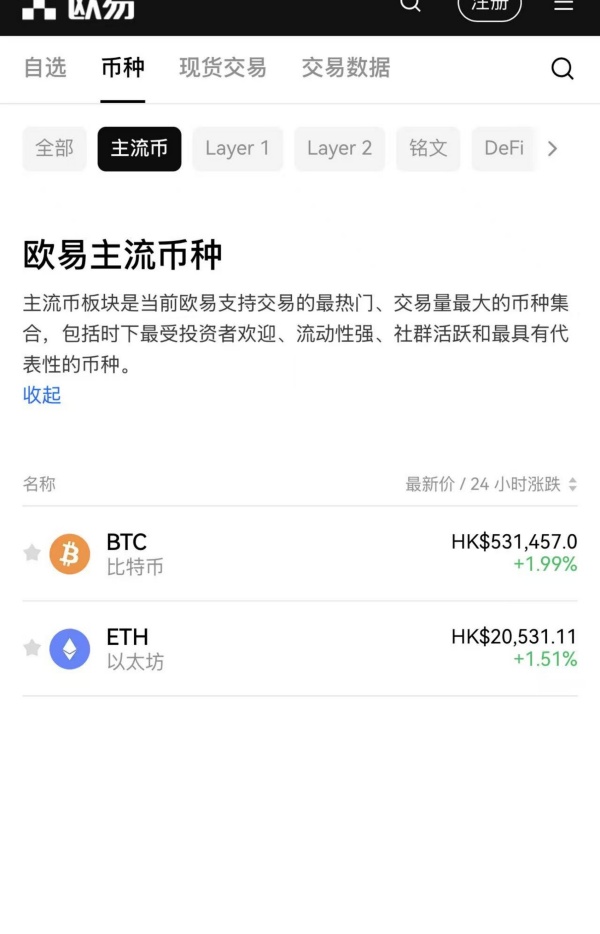Tap the arrow to reveal more categories
The height and width of the screenshot is (934, 600).
[x=553, y=149]
